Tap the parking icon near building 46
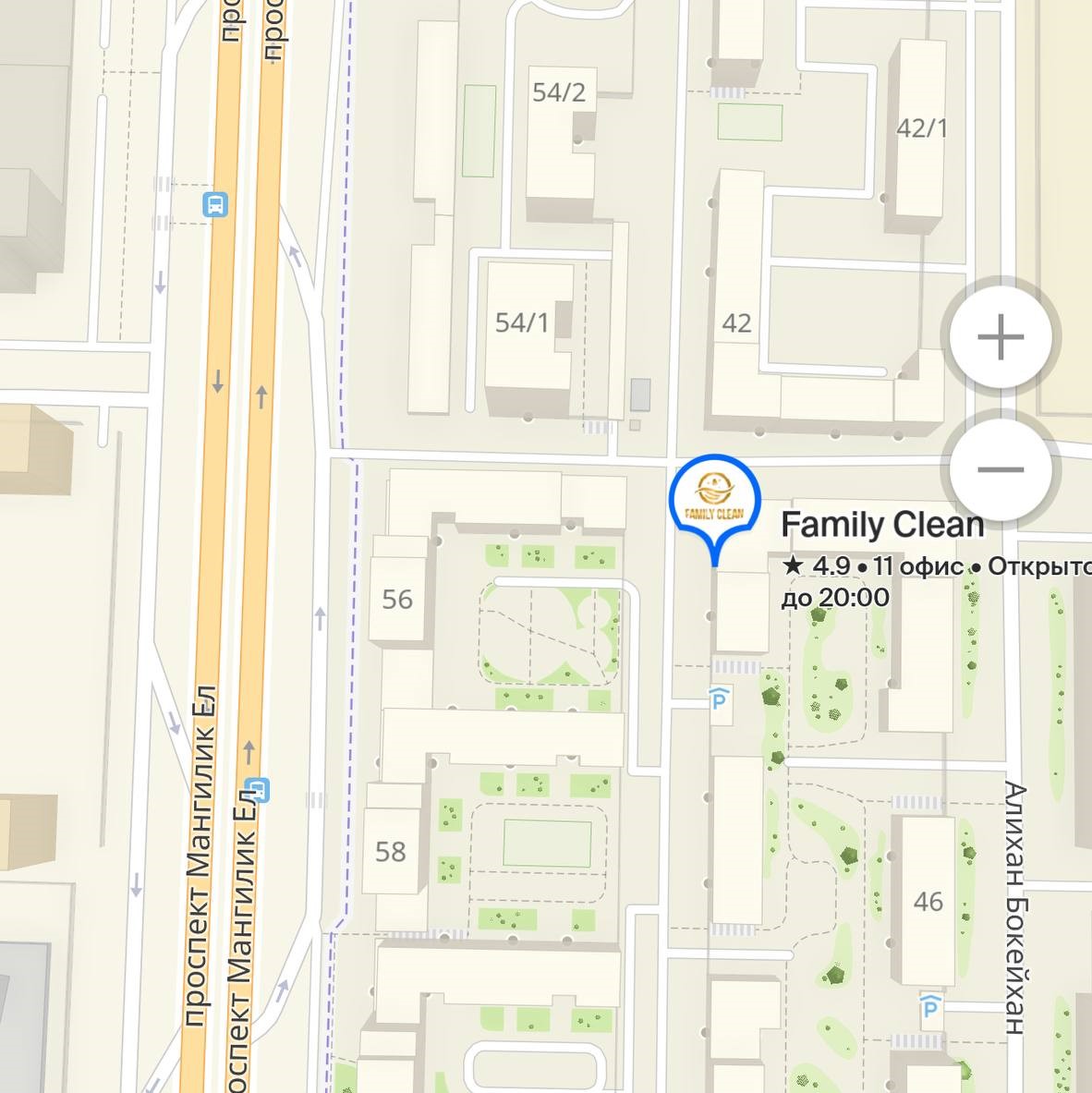This screenshot has width=1092, height=1093. (x=930, y=1007)
